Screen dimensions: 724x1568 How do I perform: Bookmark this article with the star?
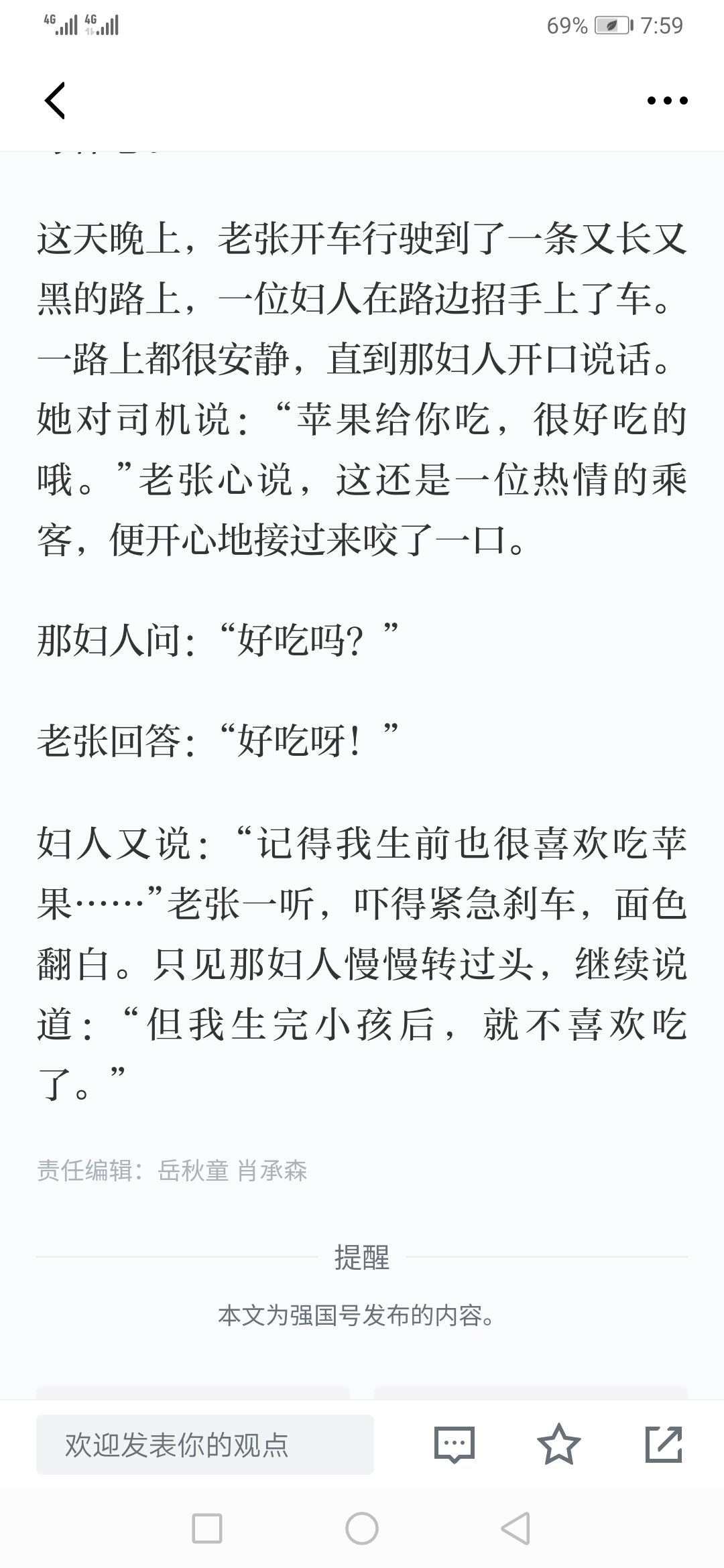pyautogui.click(x=559, y=1444)
